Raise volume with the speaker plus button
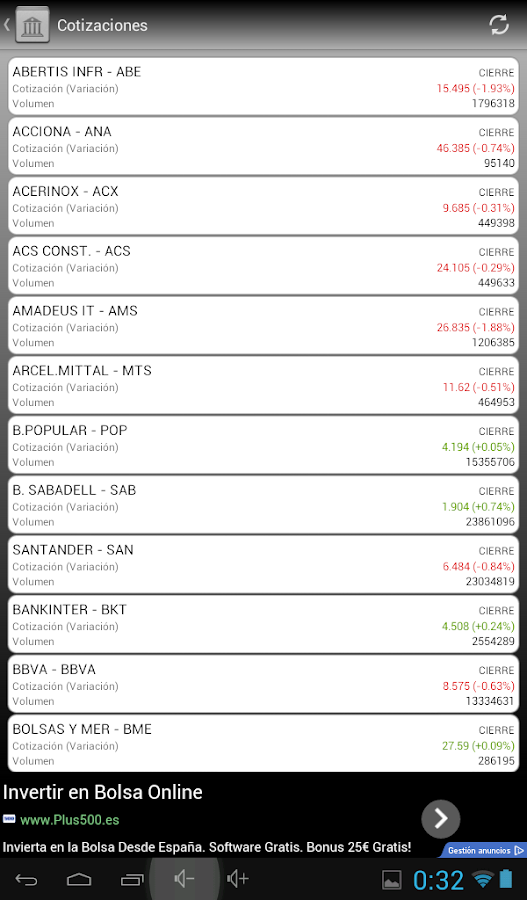527x900 pixels. click(x=237, y=878)
